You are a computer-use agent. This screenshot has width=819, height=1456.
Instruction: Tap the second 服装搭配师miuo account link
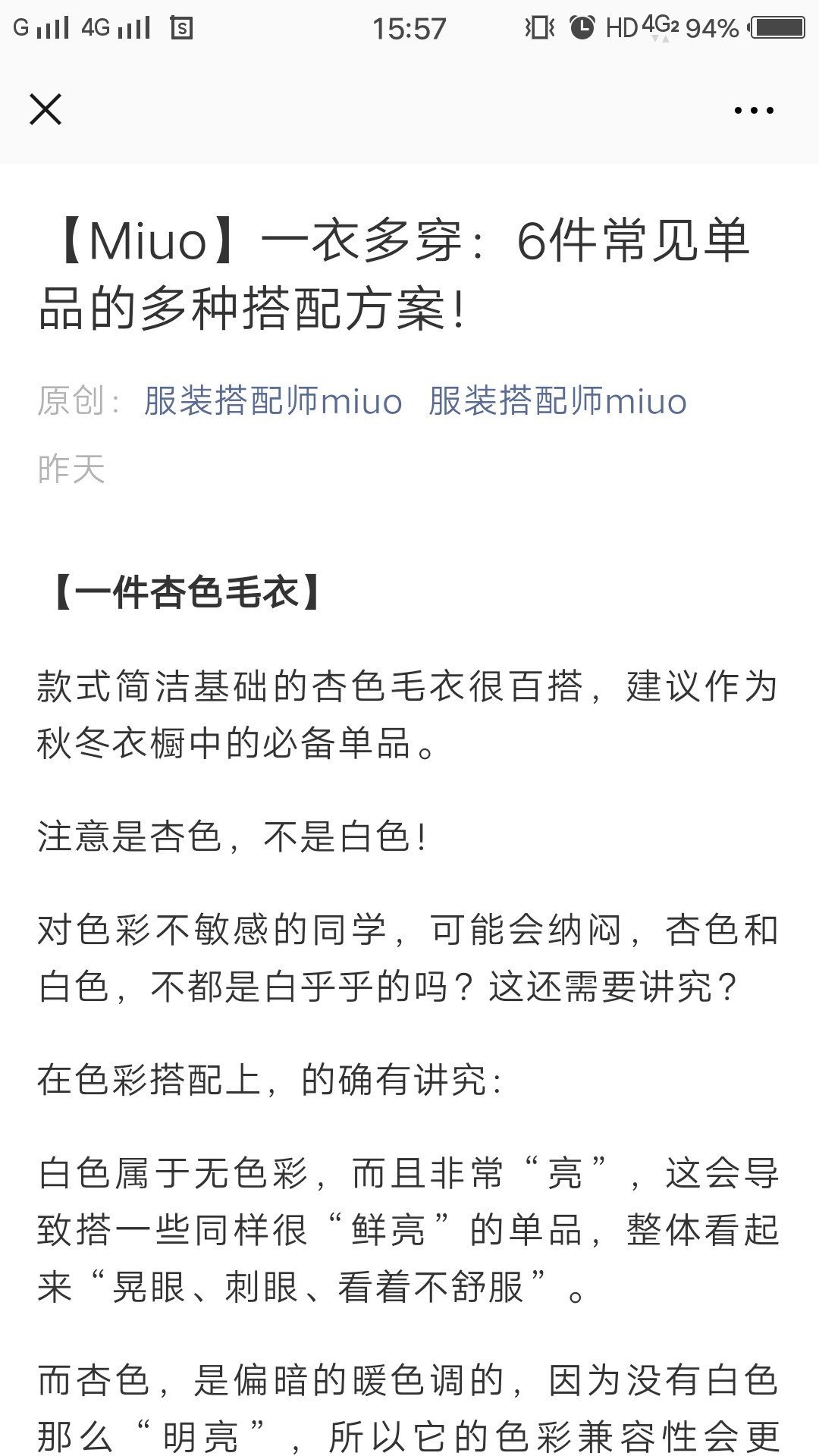(557, 401)
